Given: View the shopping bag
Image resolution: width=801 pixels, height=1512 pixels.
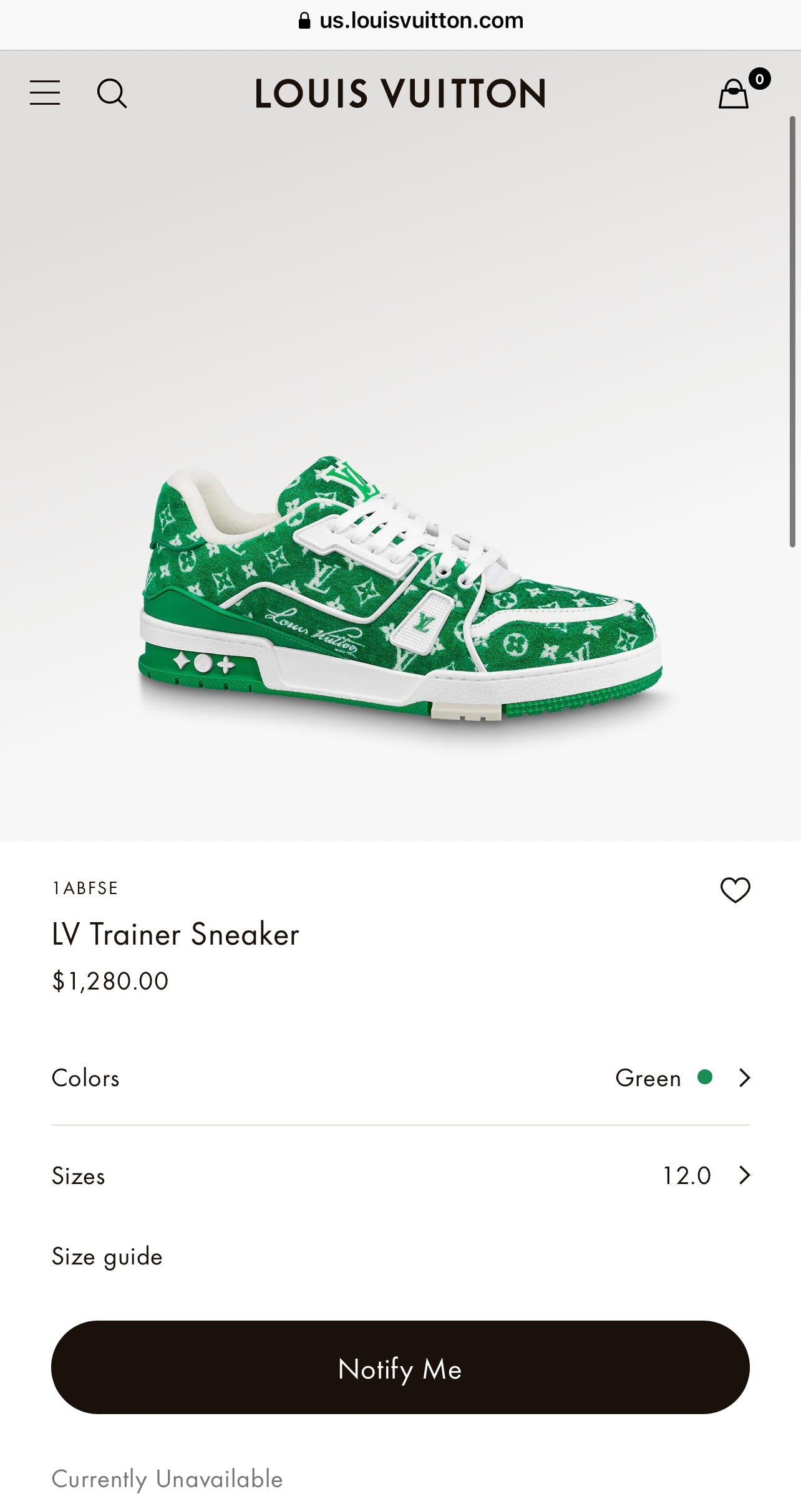Looking at the screenshot, I should pos(734,94).
